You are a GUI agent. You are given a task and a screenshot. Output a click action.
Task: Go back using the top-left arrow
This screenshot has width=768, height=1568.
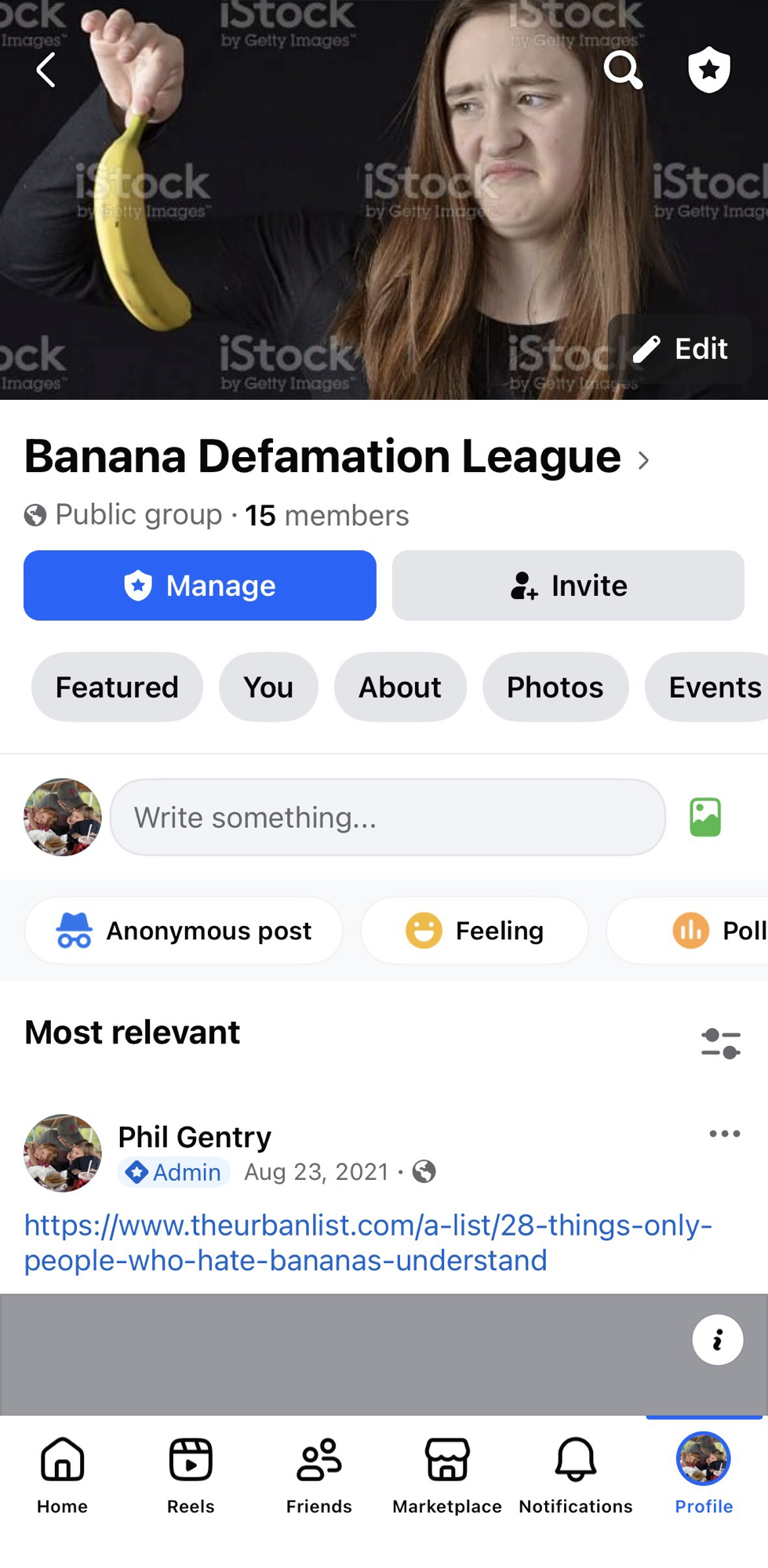point(46,71)
